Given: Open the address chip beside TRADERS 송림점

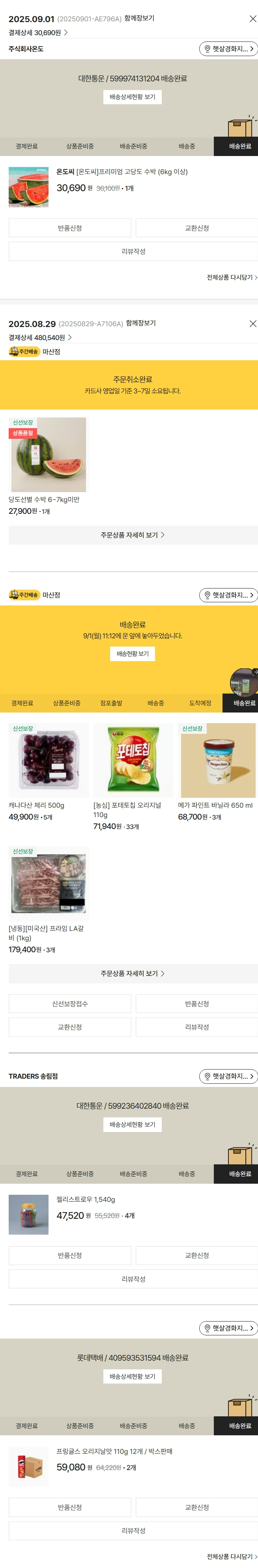Looking at the screenshot, I should pos(228,1076).
